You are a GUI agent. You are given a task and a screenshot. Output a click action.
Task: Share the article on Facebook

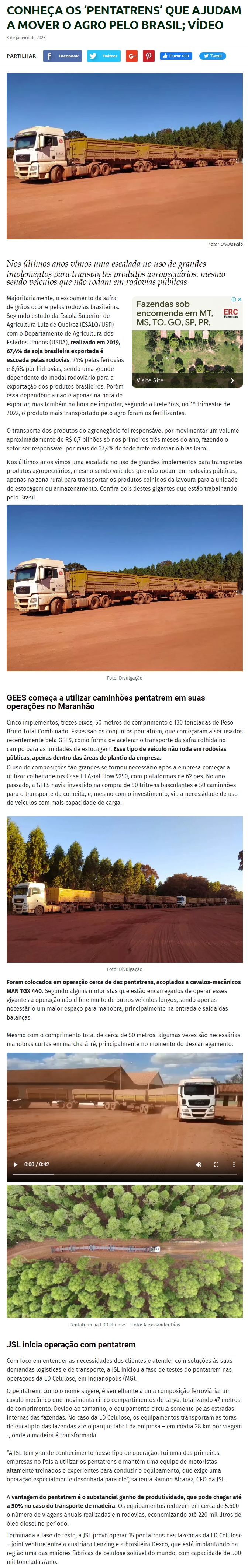(62, 56)
